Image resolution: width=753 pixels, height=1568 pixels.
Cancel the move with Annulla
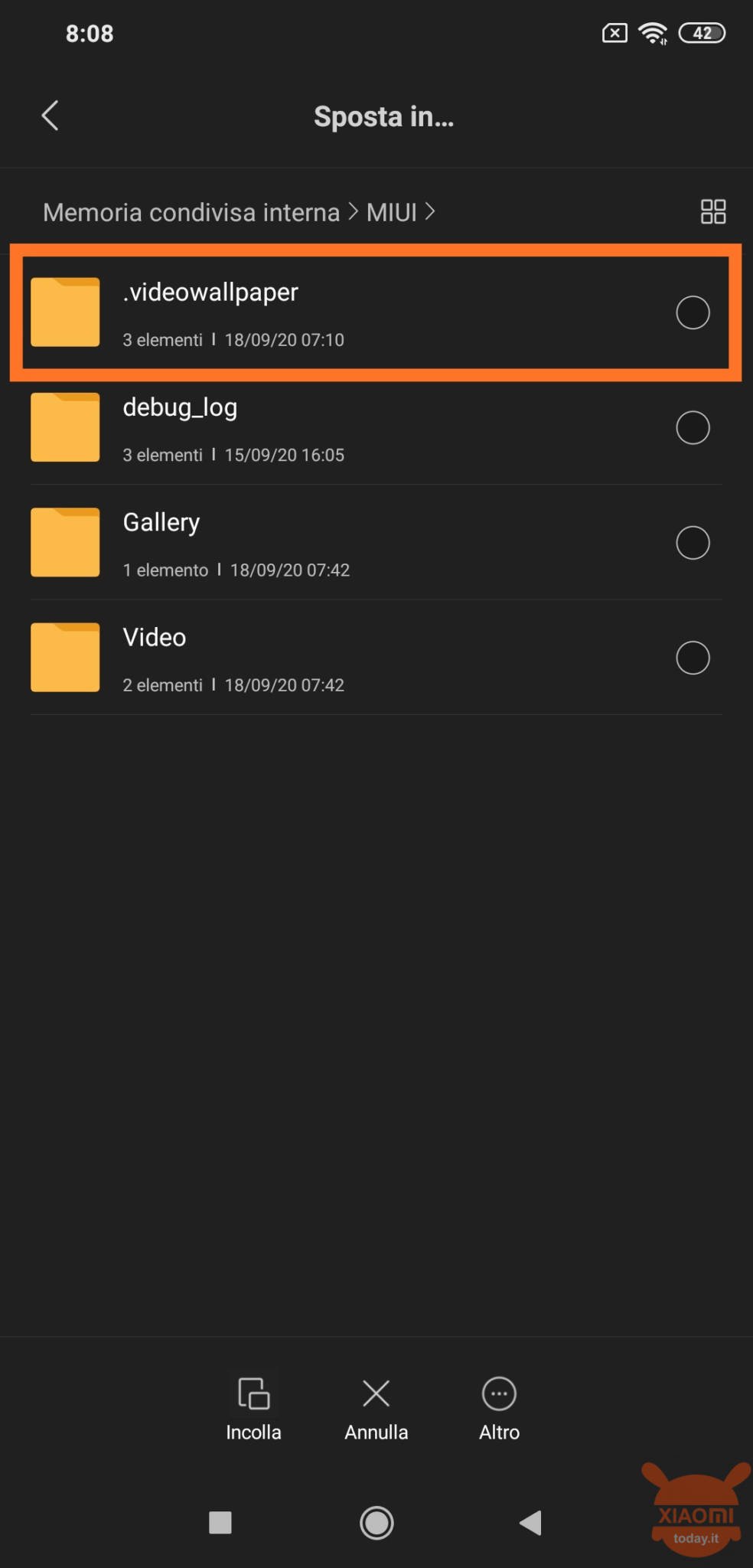click(376, 1410)
